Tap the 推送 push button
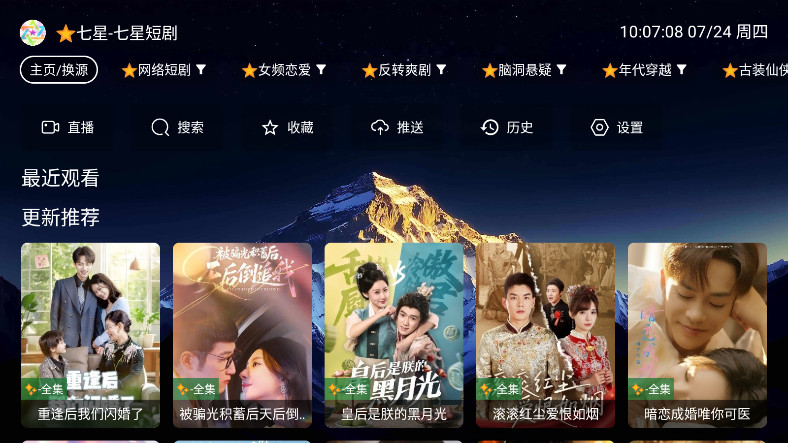 [x=397, y=128]
